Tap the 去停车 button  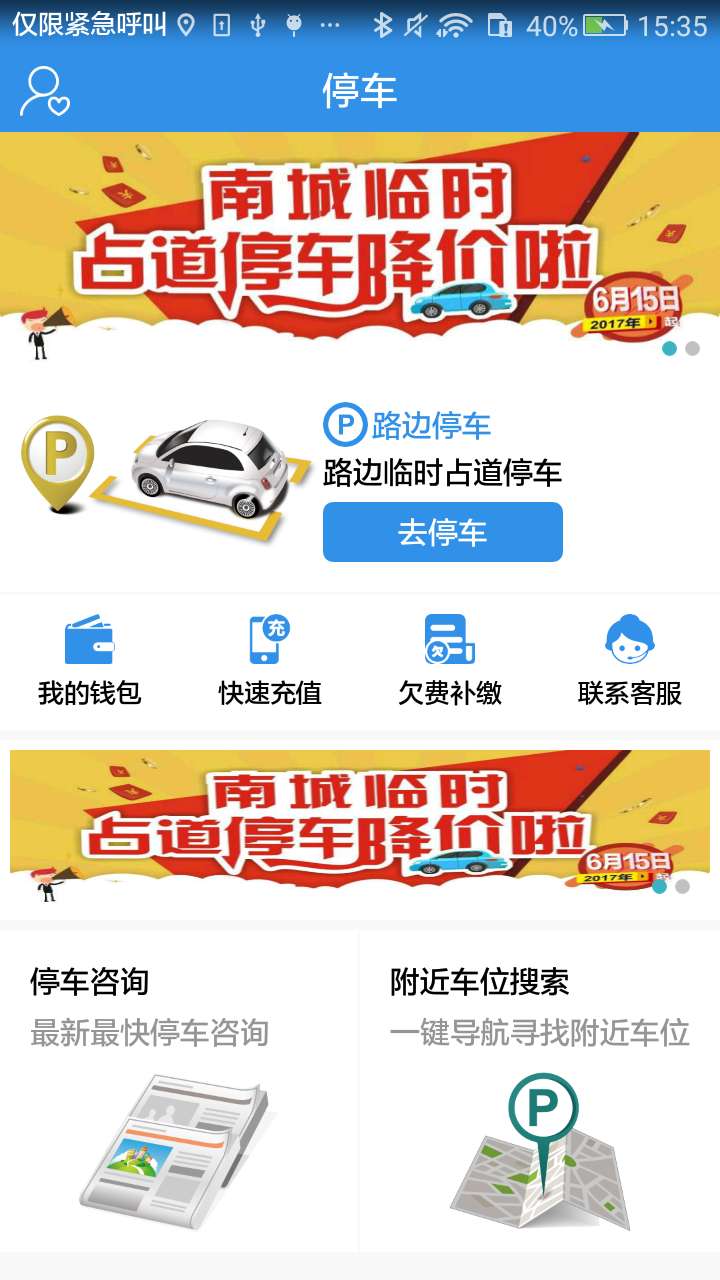442,532
